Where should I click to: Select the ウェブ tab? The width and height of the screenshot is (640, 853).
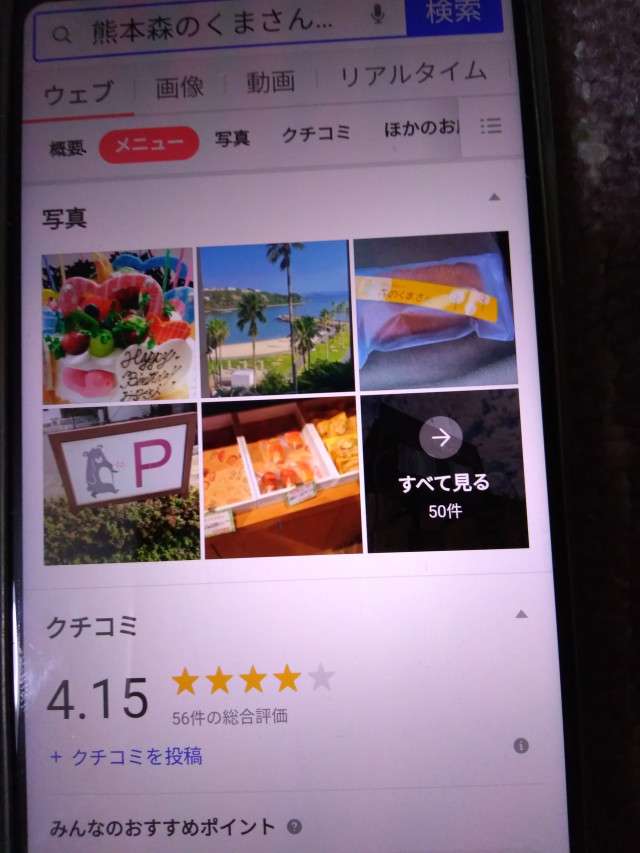pyautogui.click(x=79, y=93)
